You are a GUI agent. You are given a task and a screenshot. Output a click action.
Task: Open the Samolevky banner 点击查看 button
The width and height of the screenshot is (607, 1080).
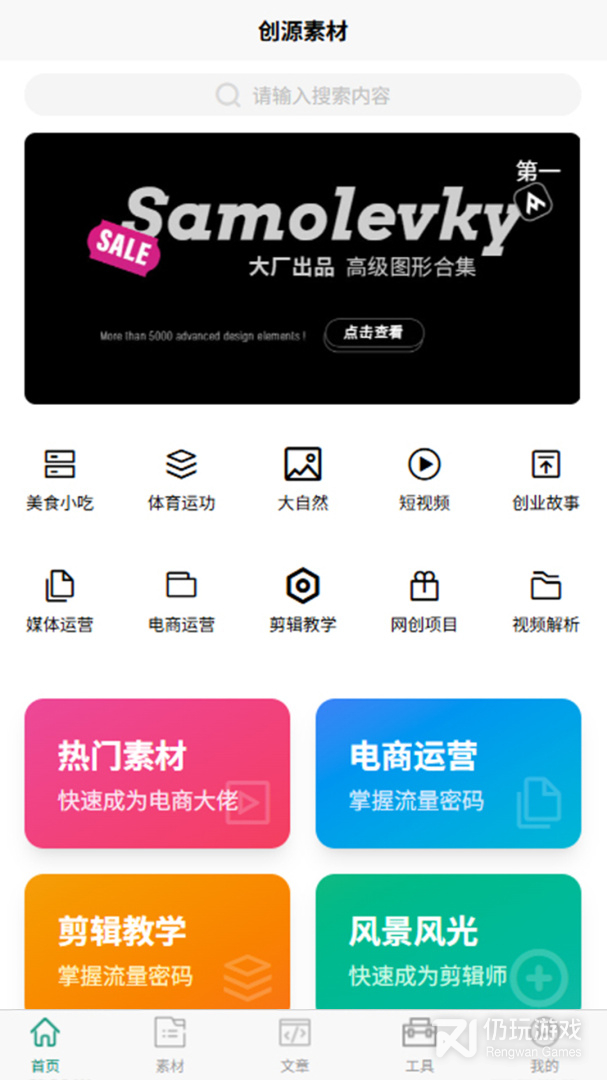[373, 334]
